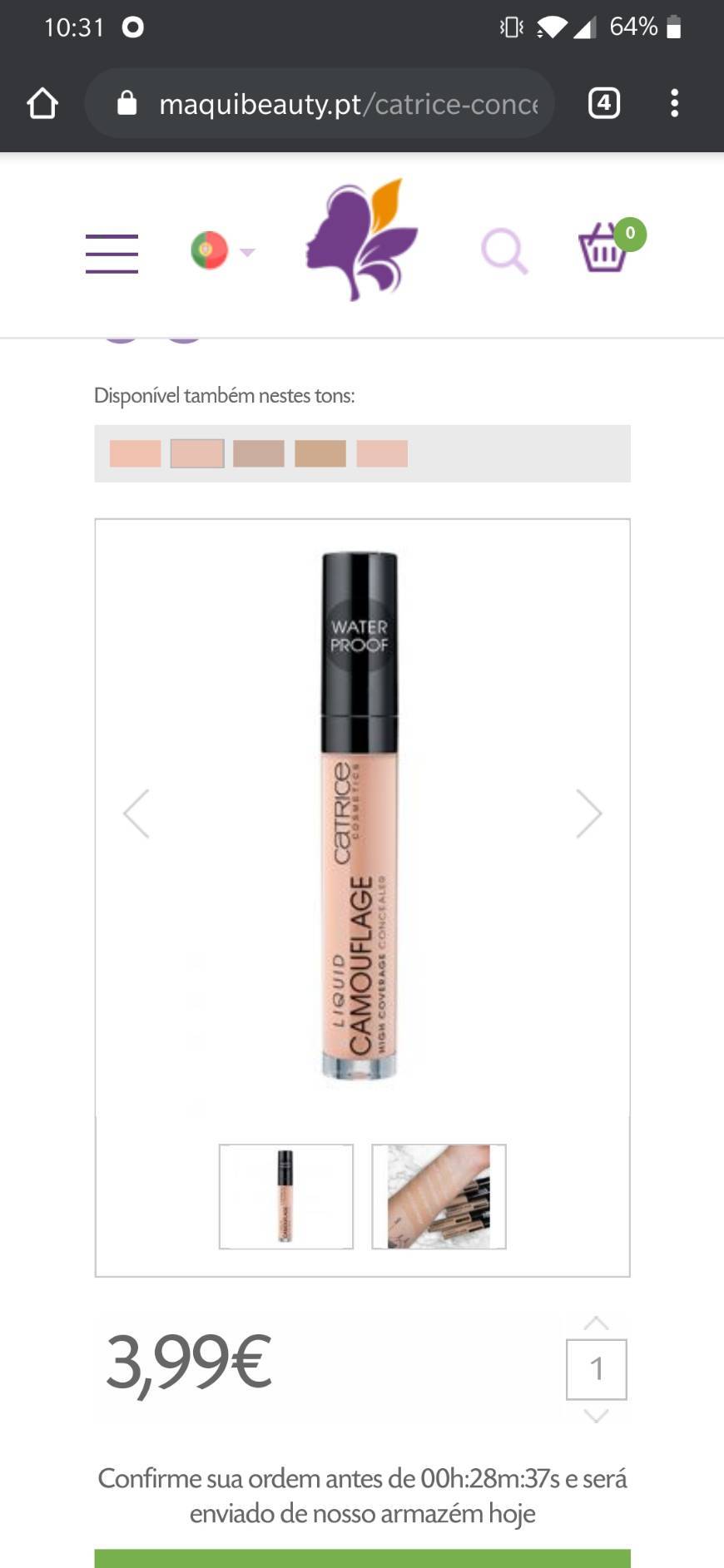Open the browser overflow menu
Image resolution: width=724 pixels, height=1568 pixels.
(674, 103)
